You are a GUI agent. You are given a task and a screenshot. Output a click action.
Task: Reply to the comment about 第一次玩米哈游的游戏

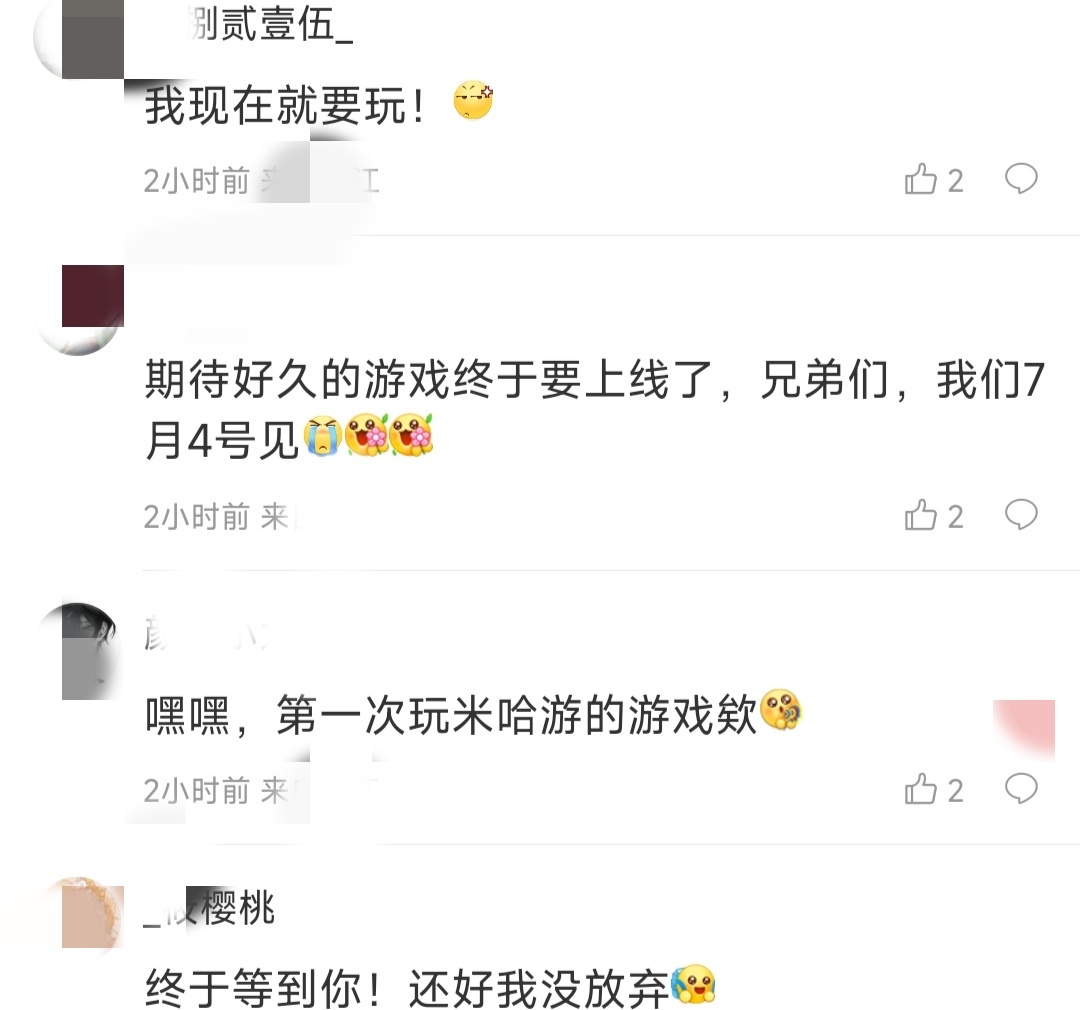click(1020, 789)
